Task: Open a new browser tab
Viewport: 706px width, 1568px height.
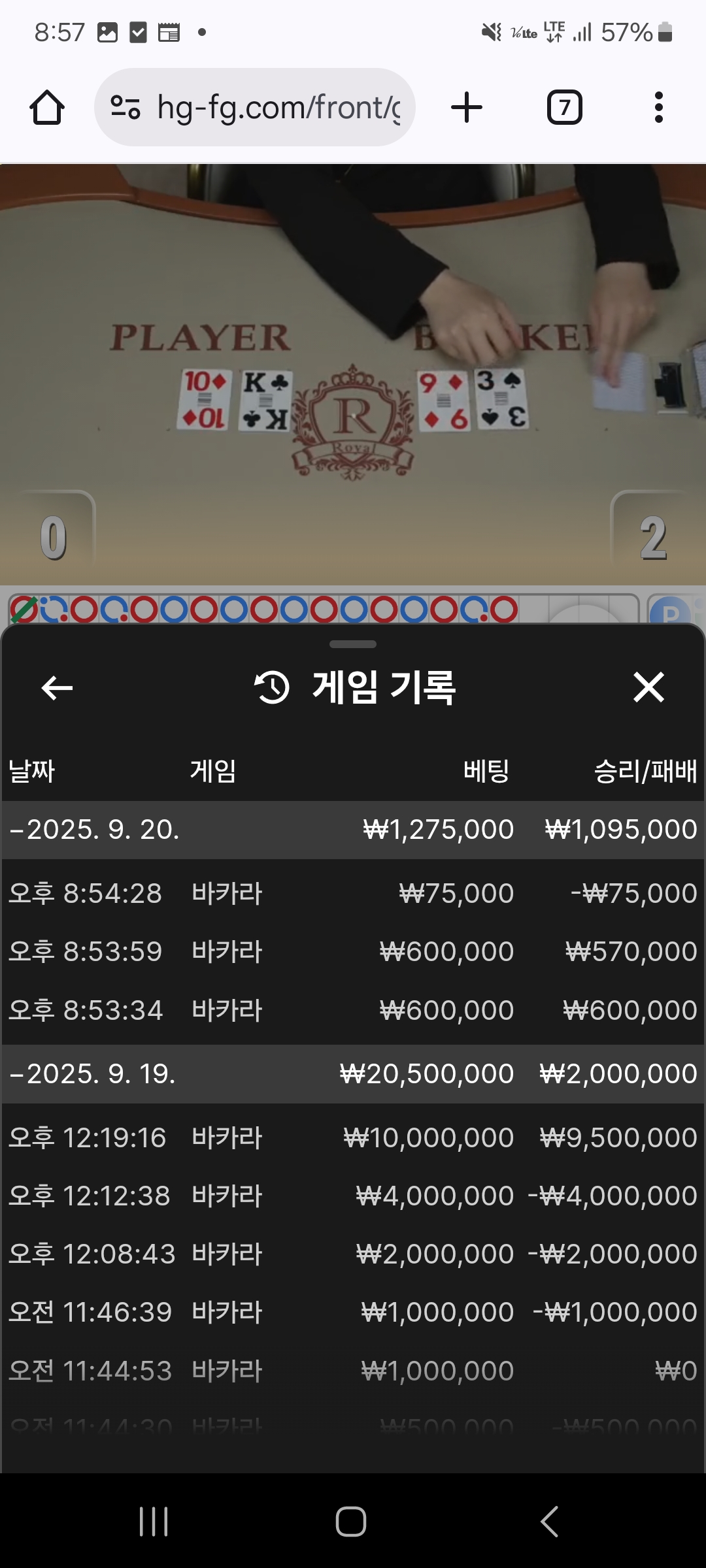Action: (x=467, y=108)
